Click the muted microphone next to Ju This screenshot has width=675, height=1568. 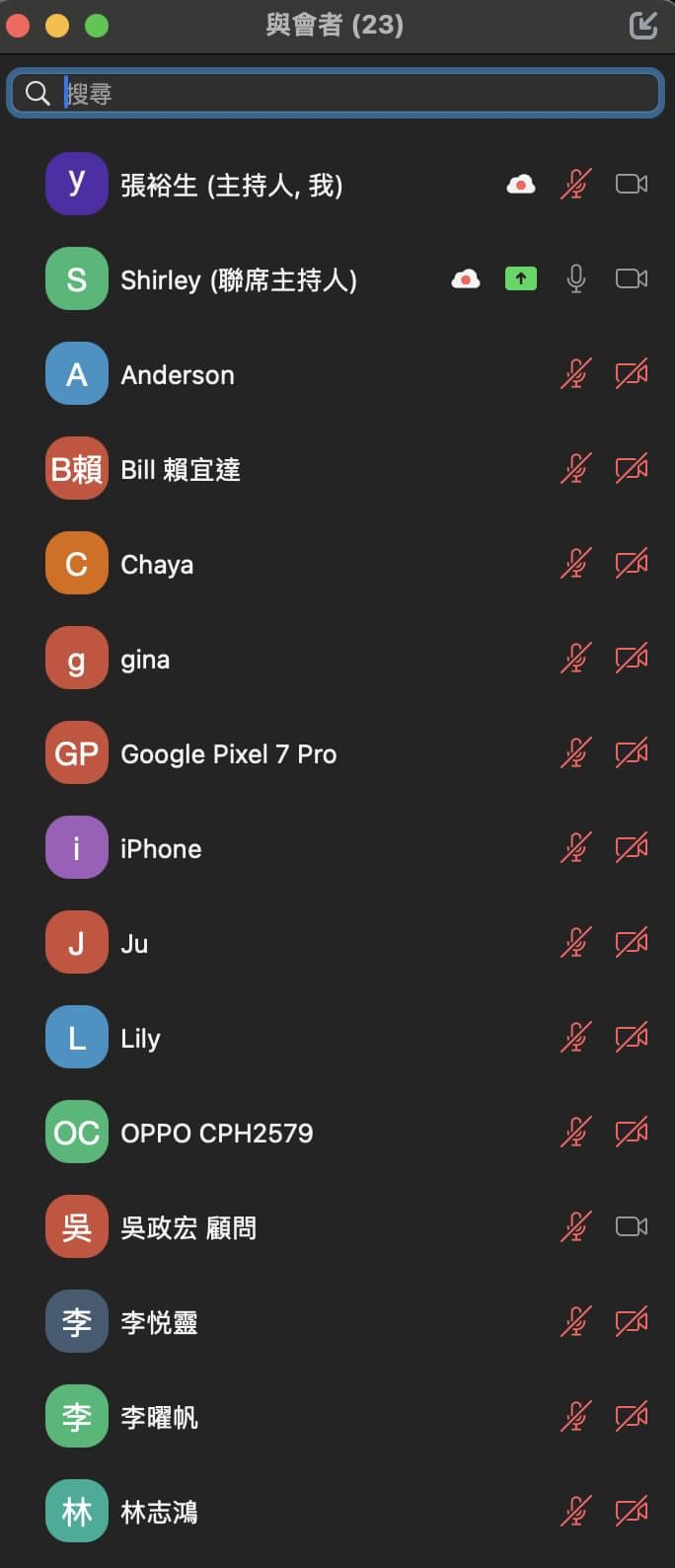(576, 942)
